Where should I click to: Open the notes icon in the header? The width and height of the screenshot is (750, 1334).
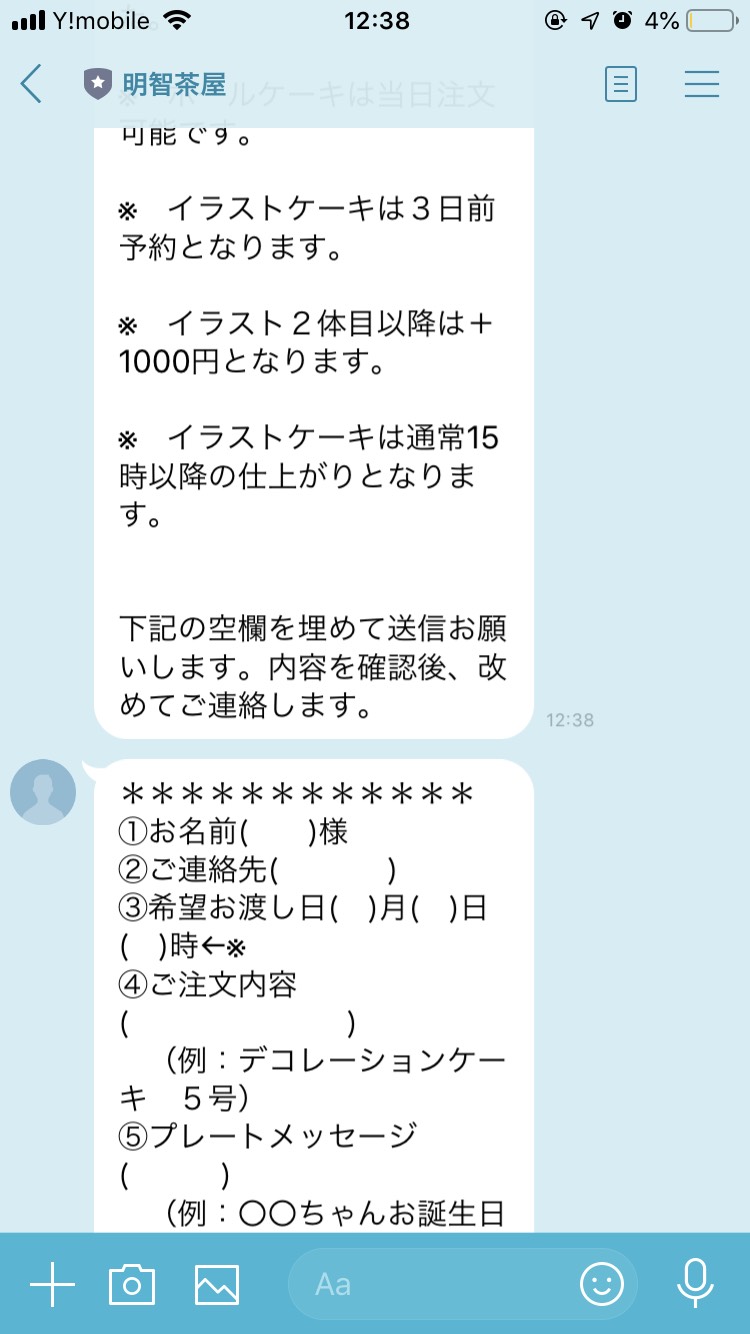tap(621, 84)
